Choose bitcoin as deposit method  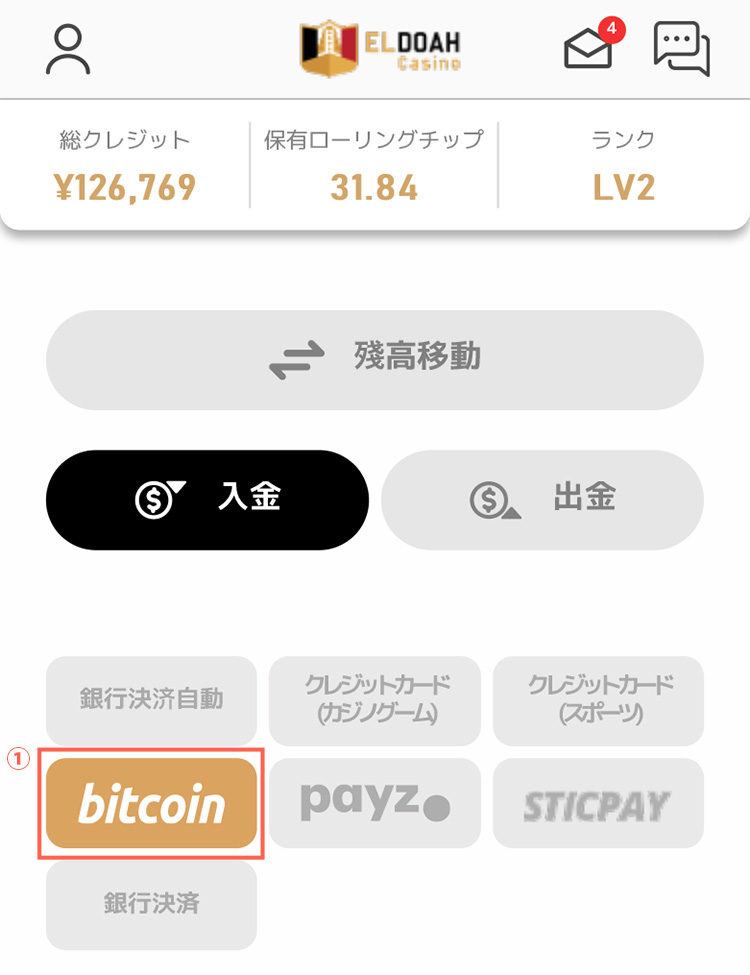(x=152, y=804)
